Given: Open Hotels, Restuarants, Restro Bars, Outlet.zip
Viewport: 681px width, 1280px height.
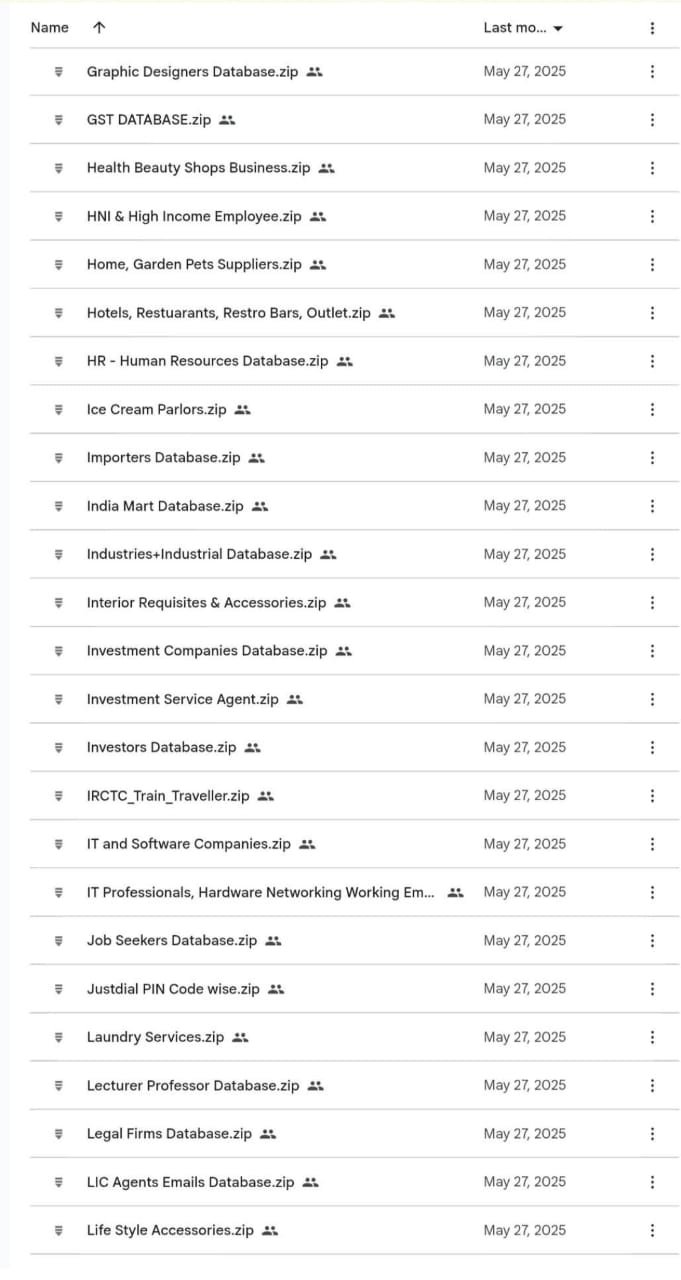Looking at the screenshot, I should (228, 313).
